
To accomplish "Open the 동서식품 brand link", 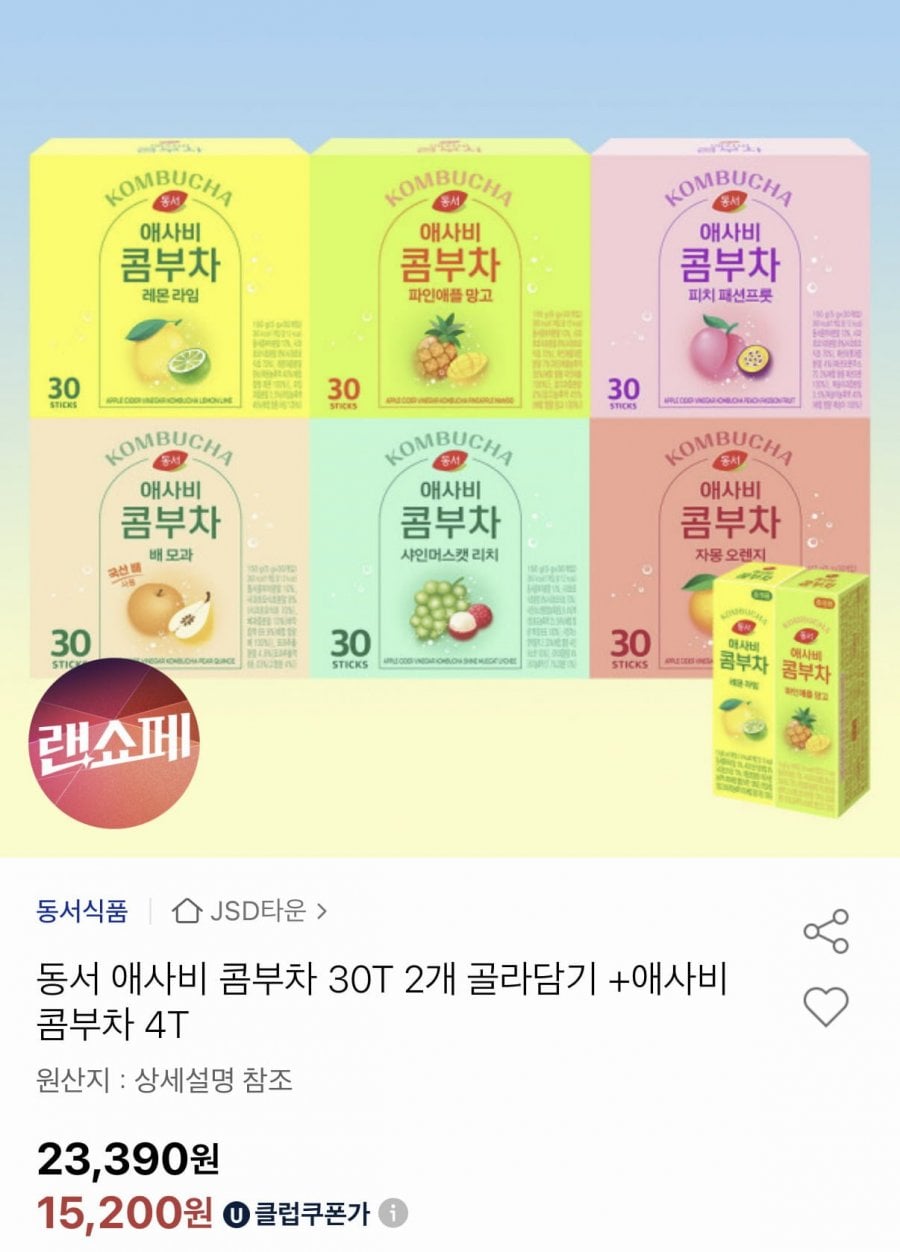I will pos(82,911).
